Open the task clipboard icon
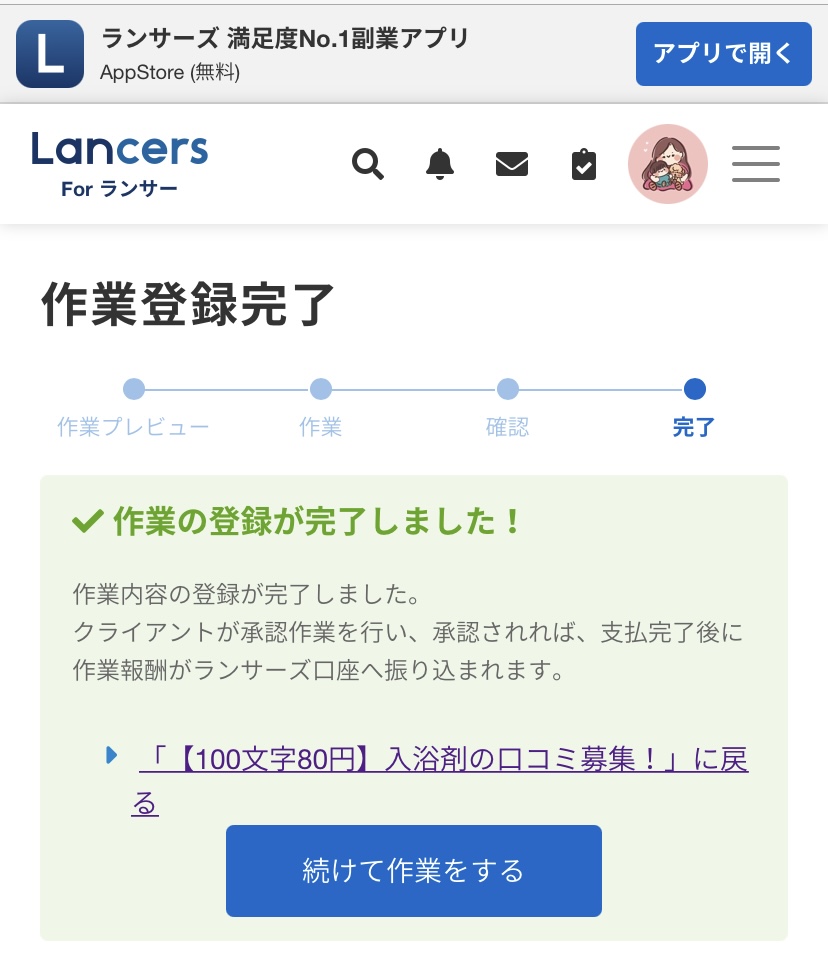Screen dimensions: 828x980 pyautogui.click(x=583, y=164)
